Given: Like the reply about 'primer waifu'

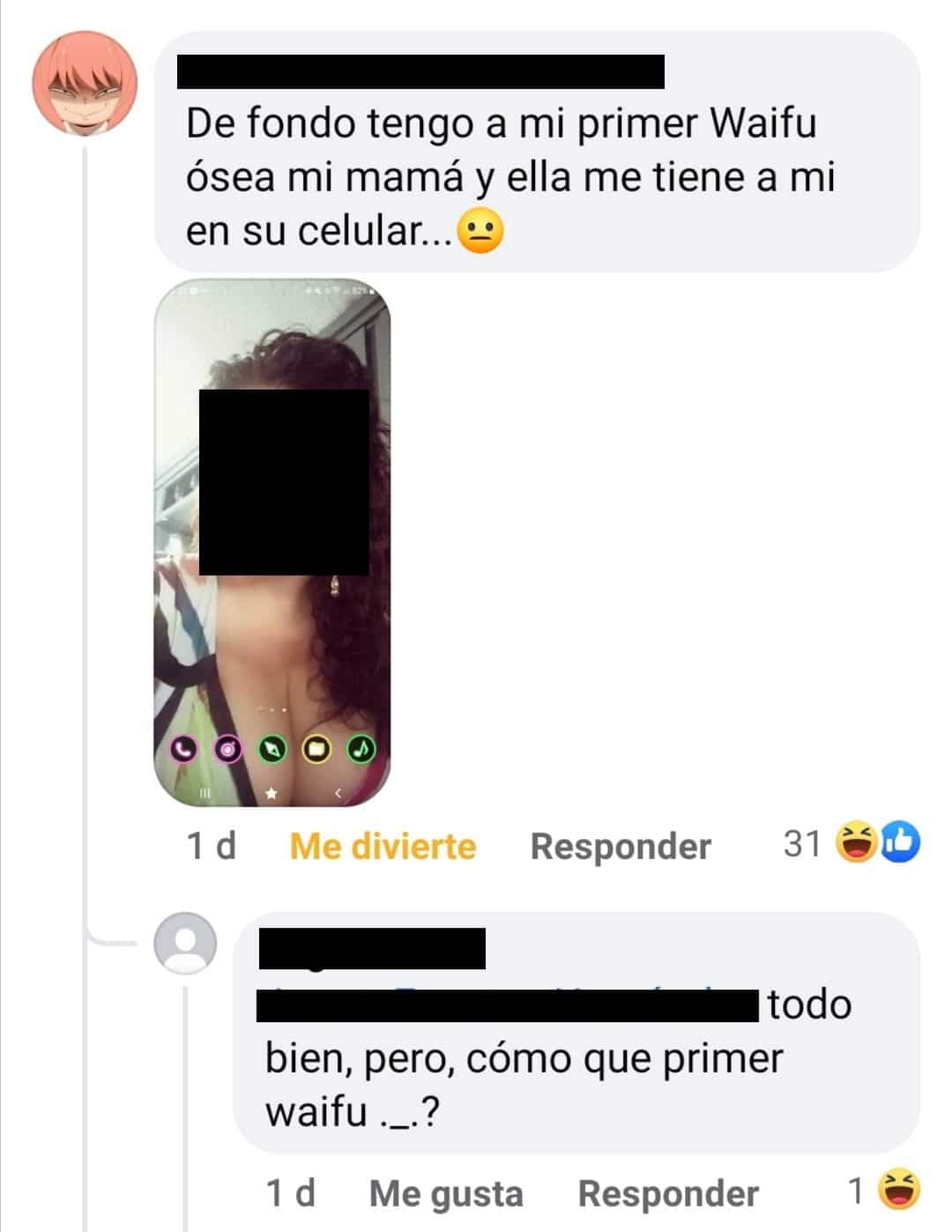Looking at the screenshot, I should (x=446, y=1194).
